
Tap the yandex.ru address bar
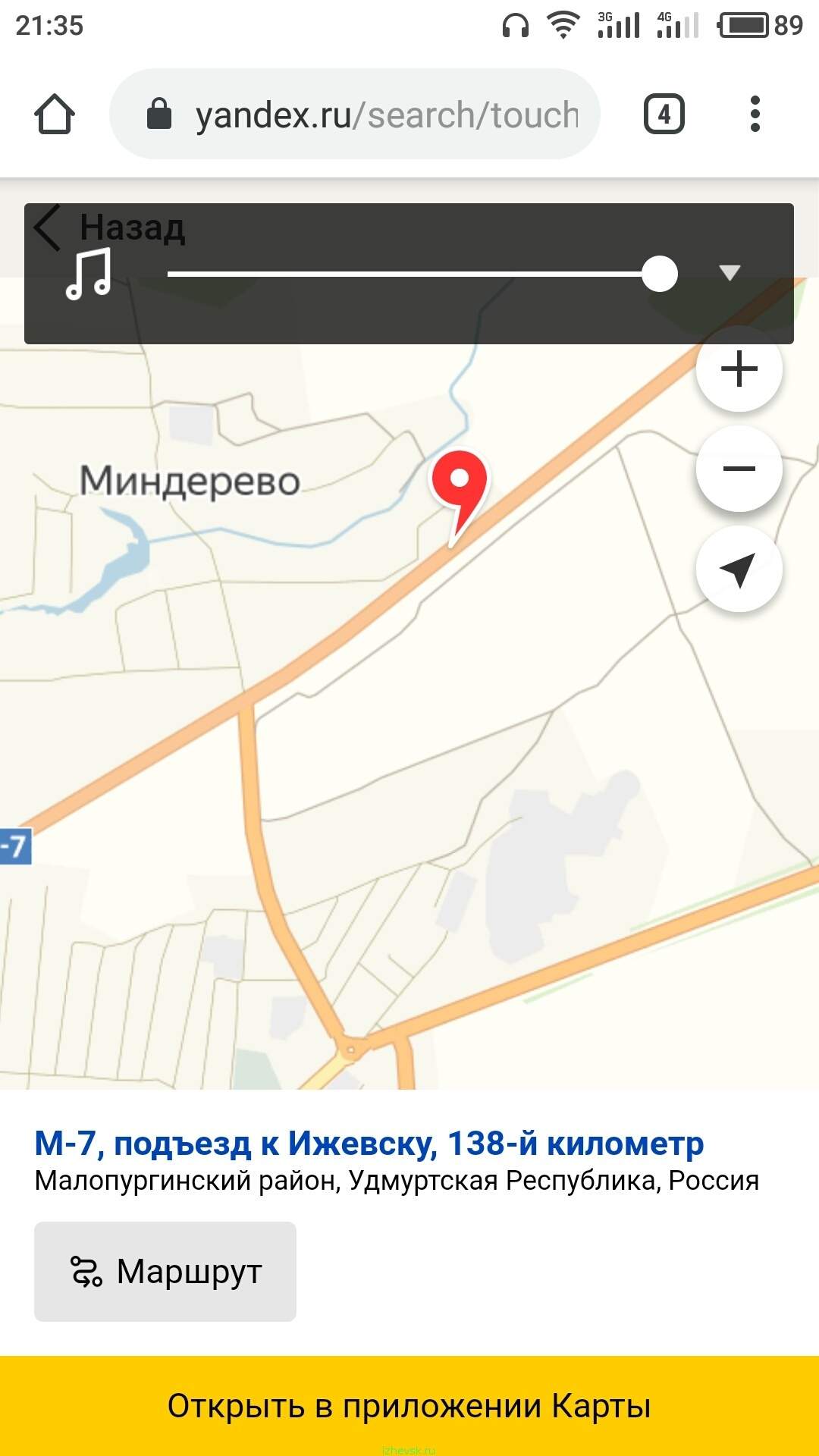click(355, 115)
